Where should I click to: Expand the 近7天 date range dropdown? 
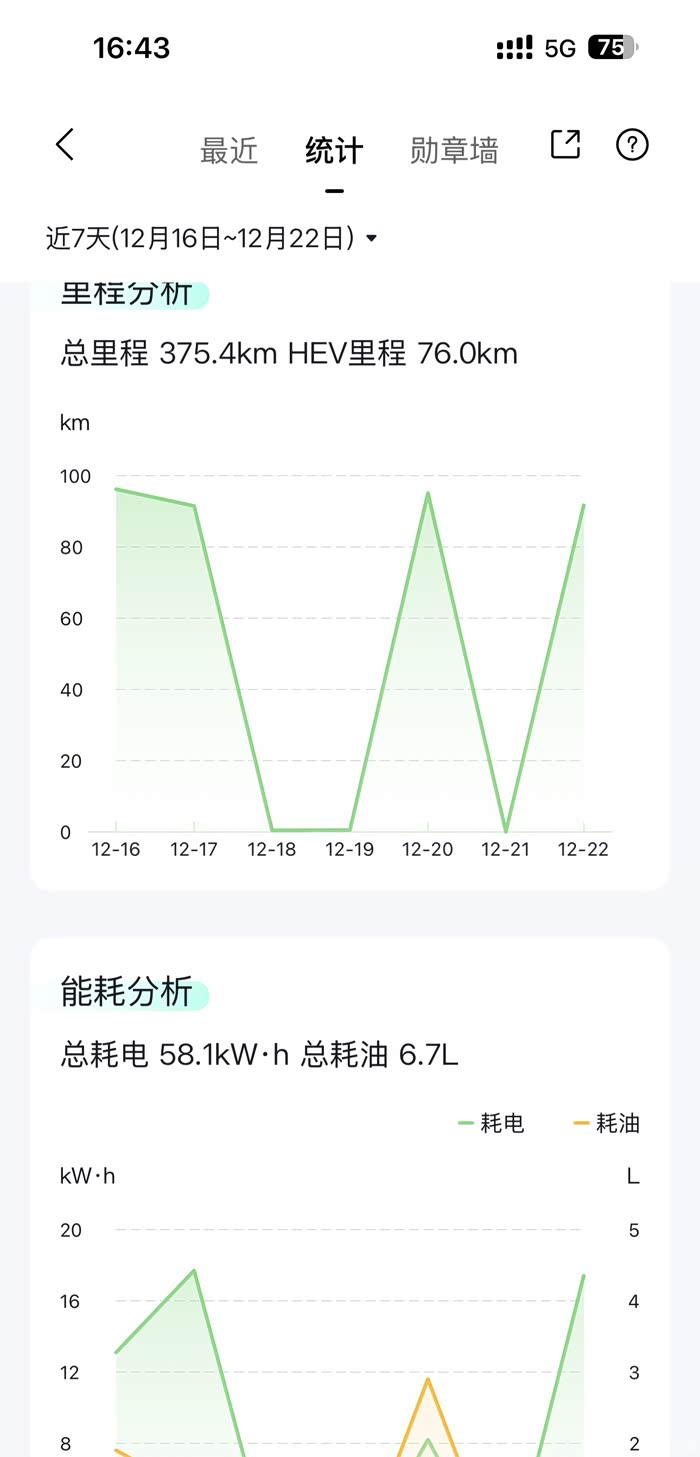coord(211,238)
